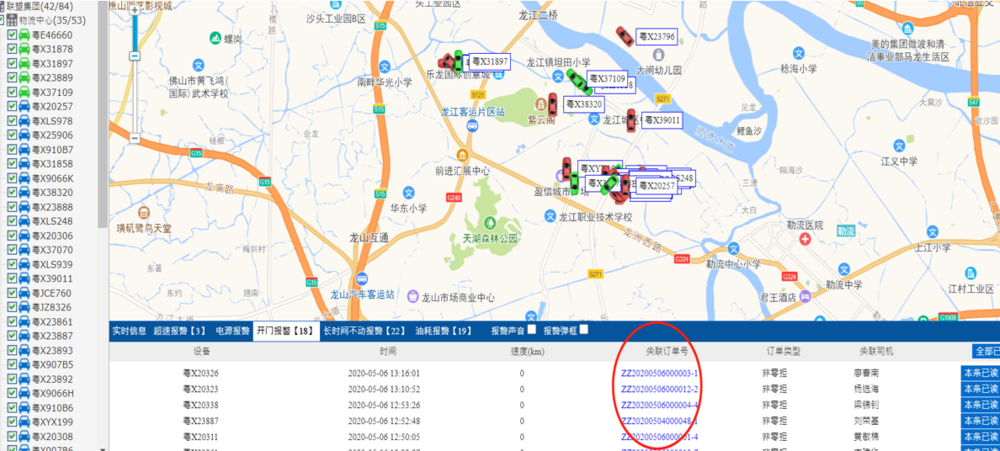This screenshot has width=1000, height=451.
Task: Open order link ZZ20200506000003-1
Action: pos(660,372)
